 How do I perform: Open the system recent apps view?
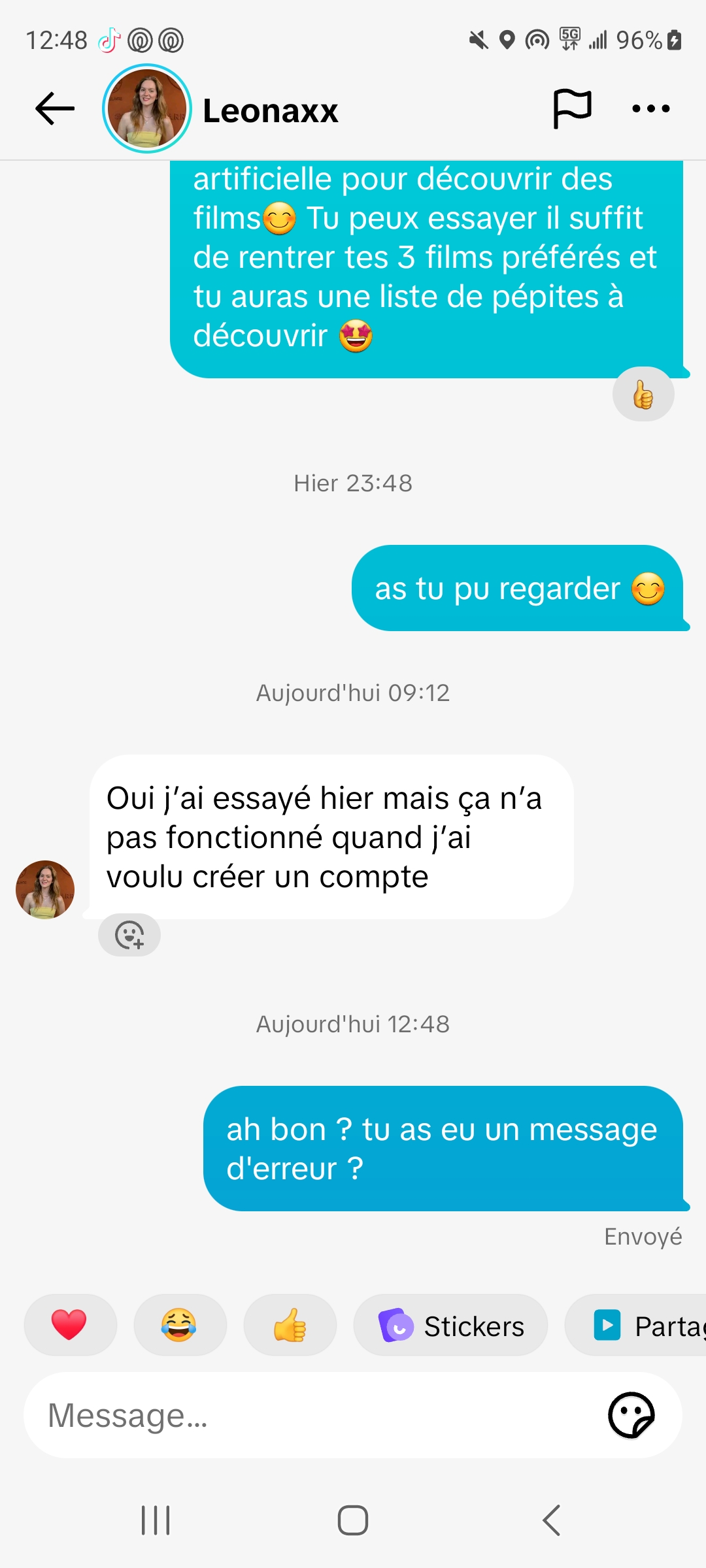(x=156, y=1520)
